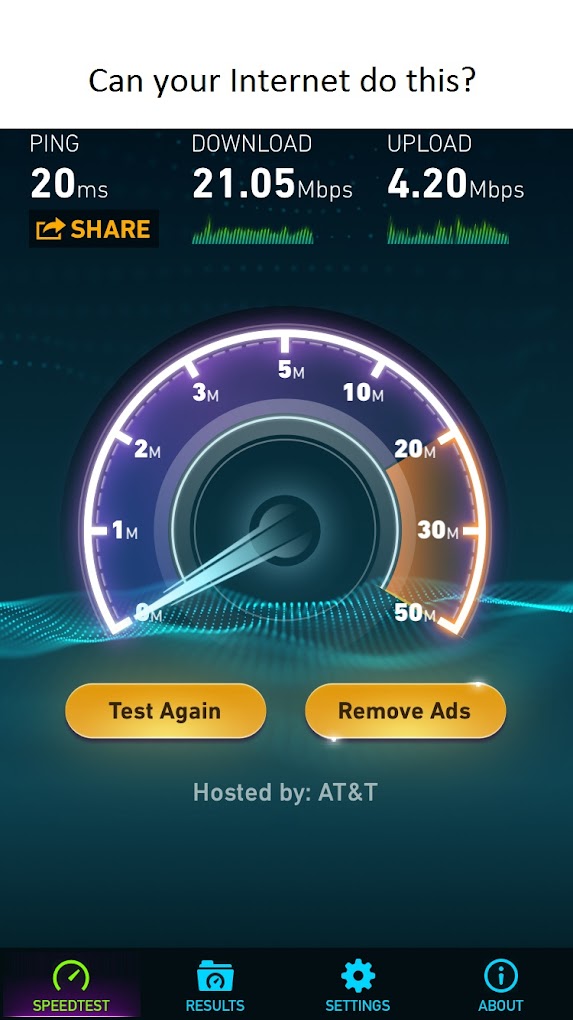Open the Results tab
573x1020 pixels.
[215, 985]
